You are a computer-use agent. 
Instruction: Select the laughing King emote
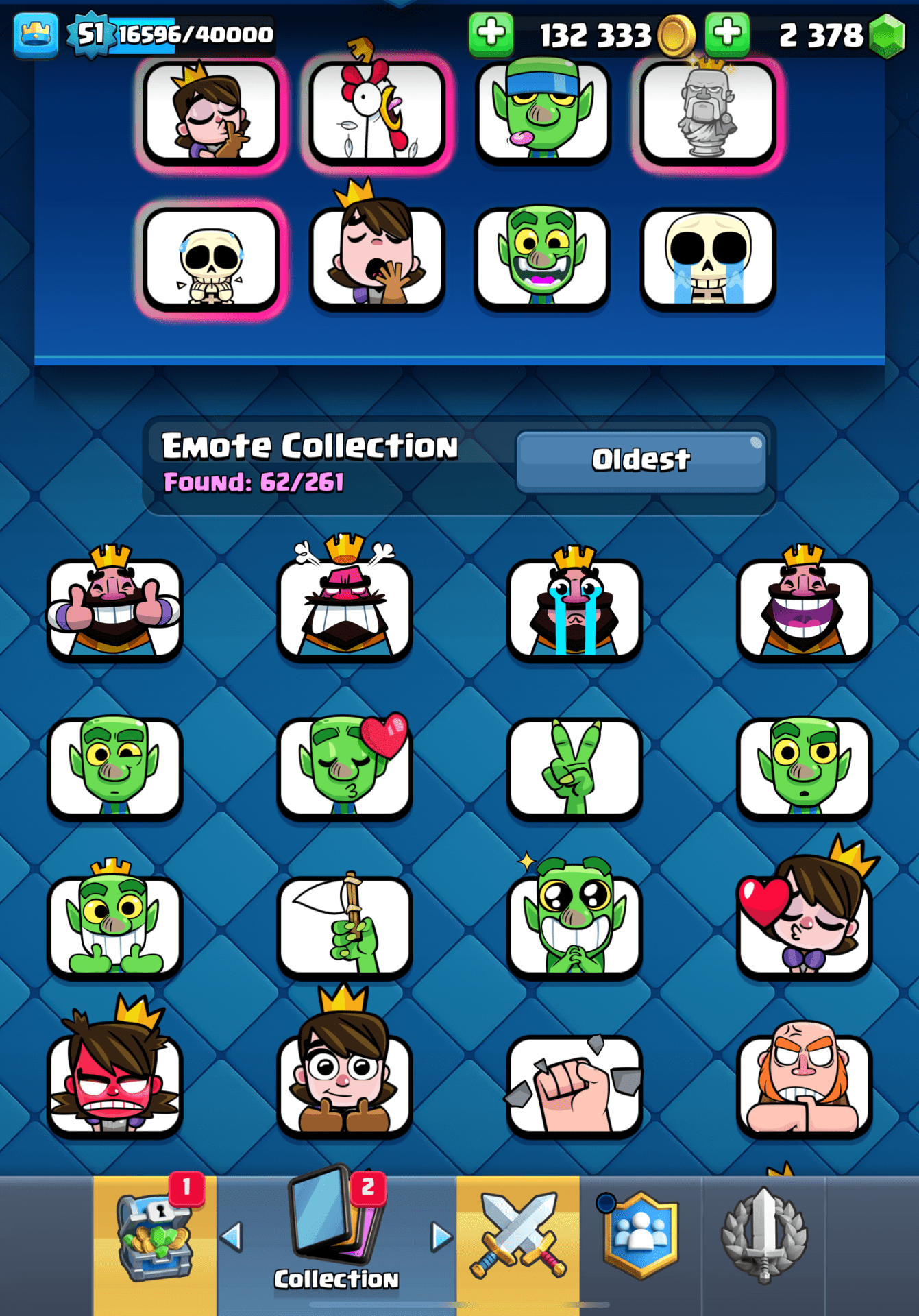[804, 607]
